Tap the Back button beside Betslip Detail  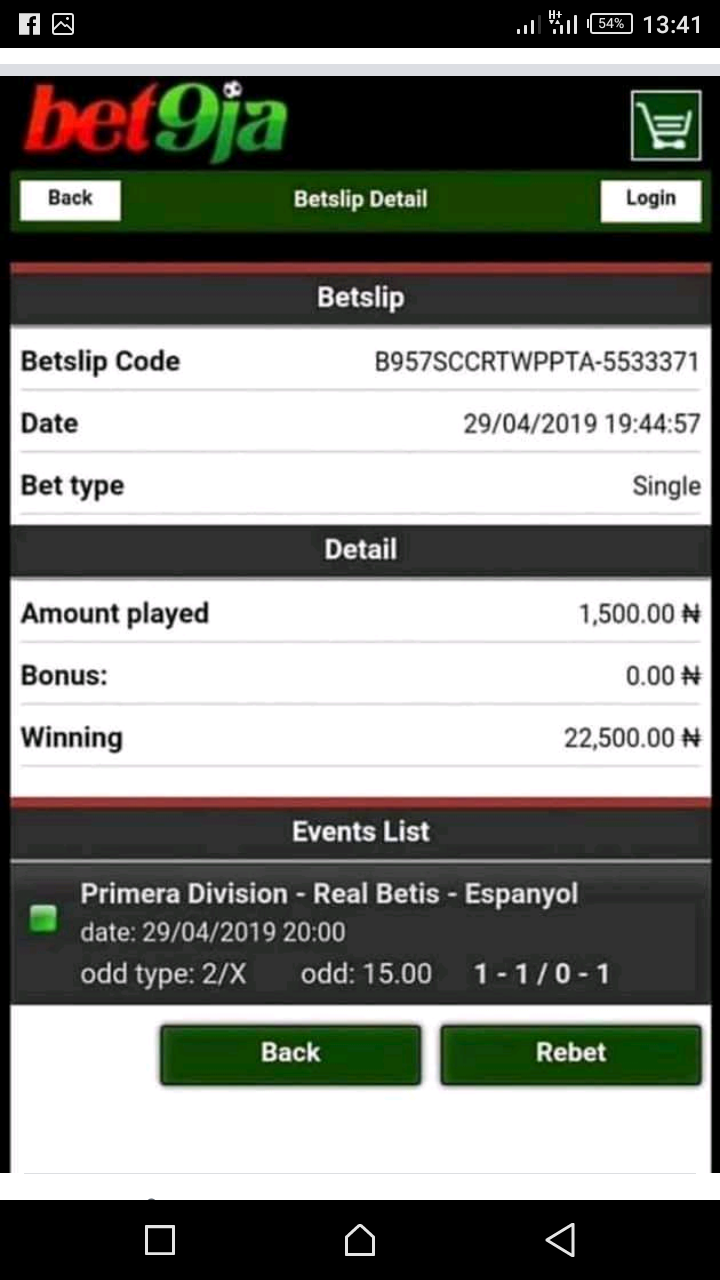70,199
